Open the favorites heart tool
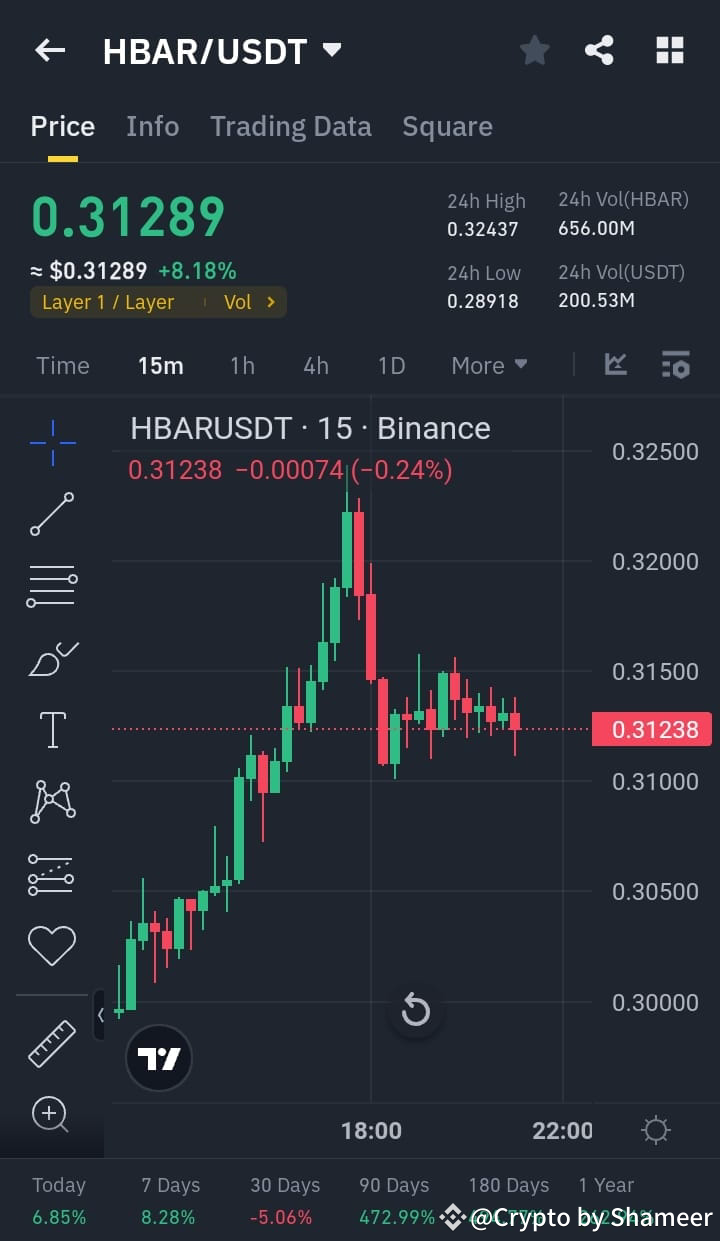The image size is (720, 1241). 52,944
